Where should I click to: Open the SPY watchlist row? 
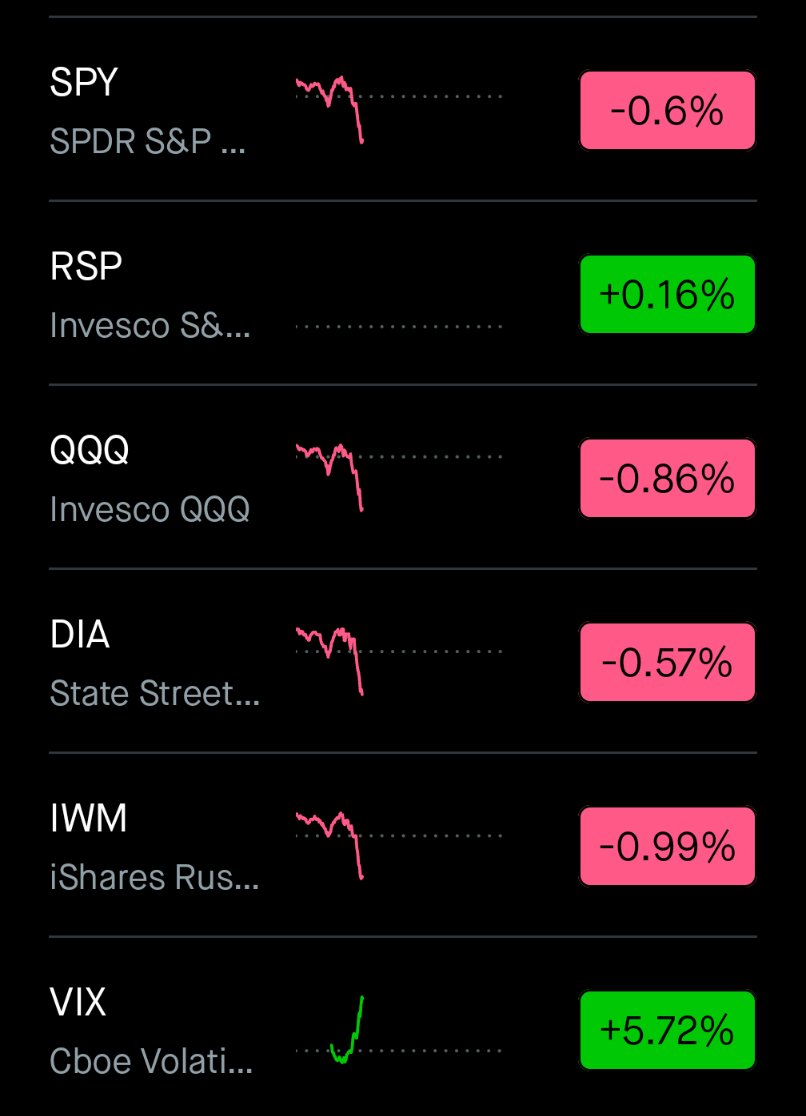click(x=150, y=110)
